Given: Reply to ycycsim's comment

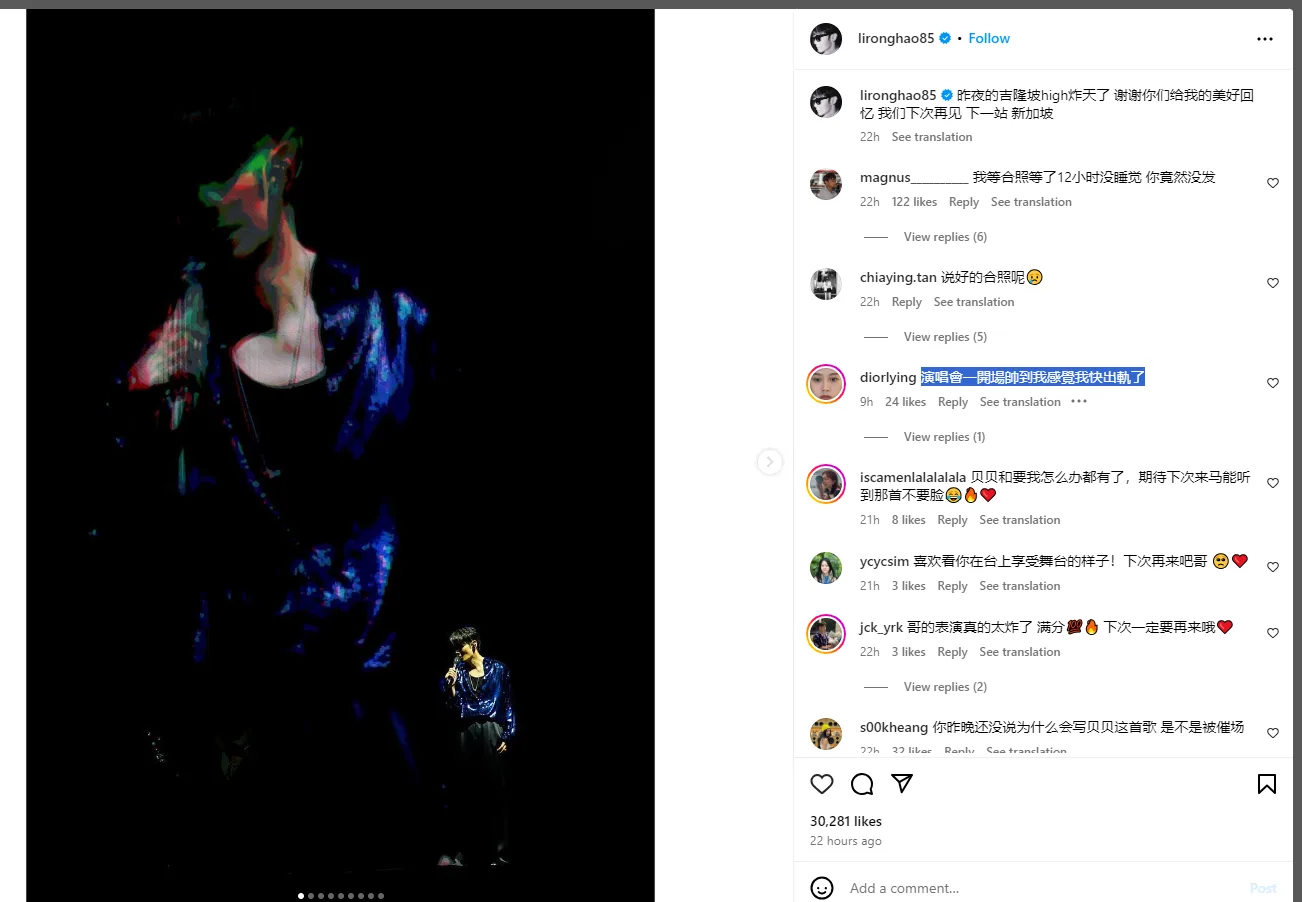Looking at the screenshot, I should [952, 586].
